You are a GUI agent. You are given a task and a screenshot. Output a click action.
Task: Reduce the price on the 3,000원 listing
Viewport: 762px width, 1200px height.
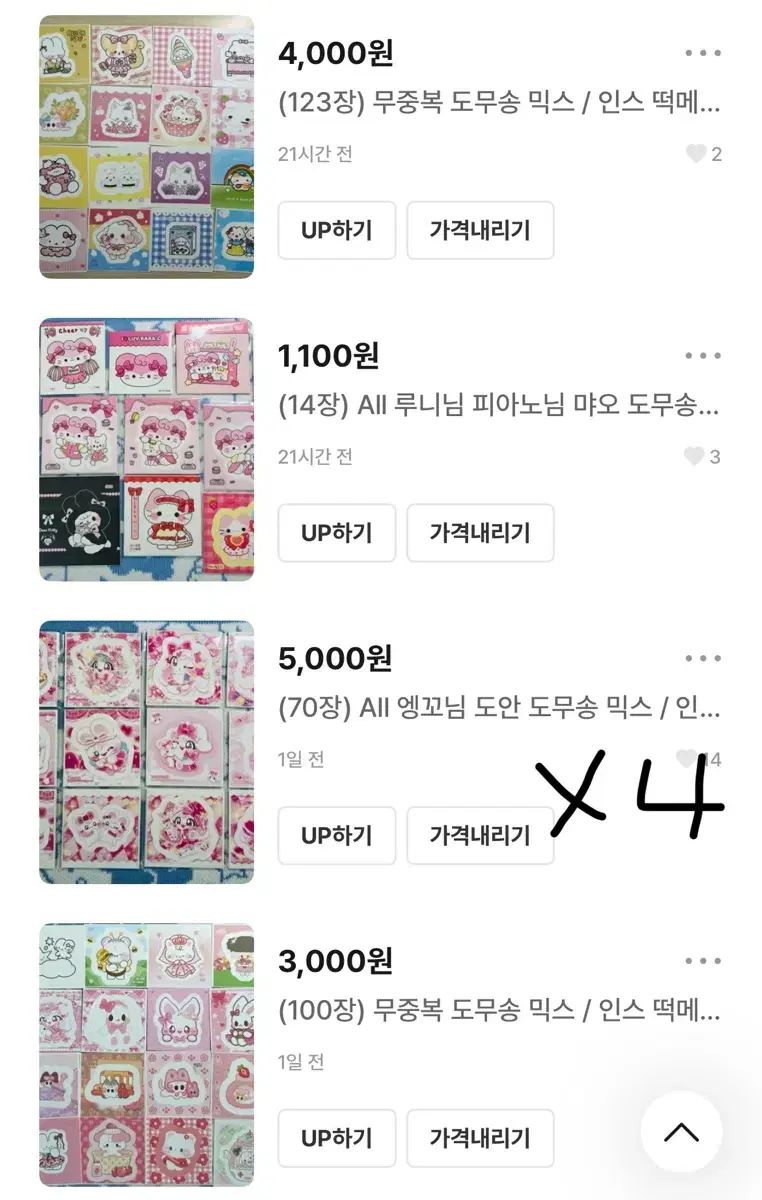pos(480,1138)
